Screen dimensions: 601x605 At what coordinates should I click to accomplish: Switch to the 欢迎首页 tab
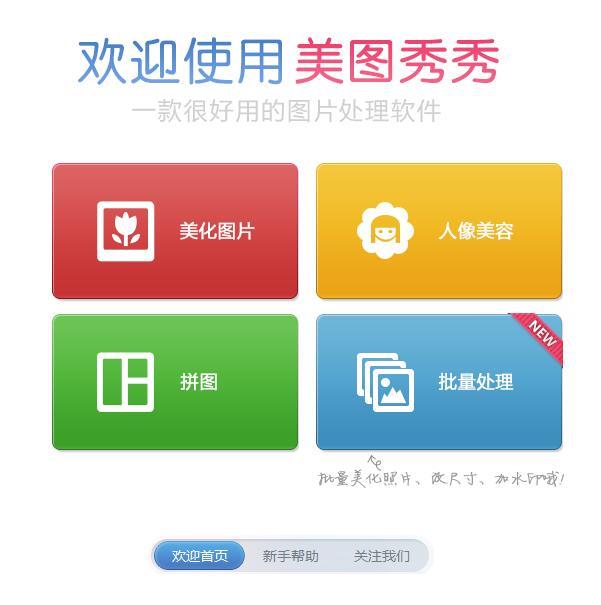pyautogui.click(x=200, y=556)
